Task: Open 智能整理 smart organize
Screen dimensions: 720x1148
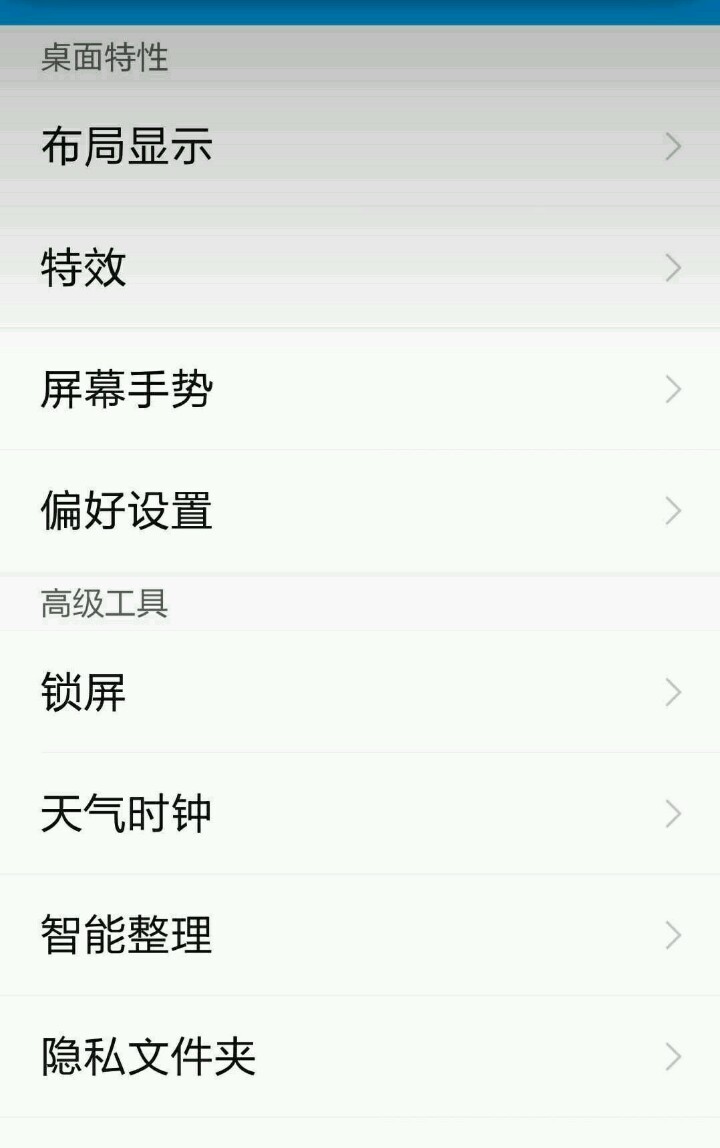Action: 360,935
